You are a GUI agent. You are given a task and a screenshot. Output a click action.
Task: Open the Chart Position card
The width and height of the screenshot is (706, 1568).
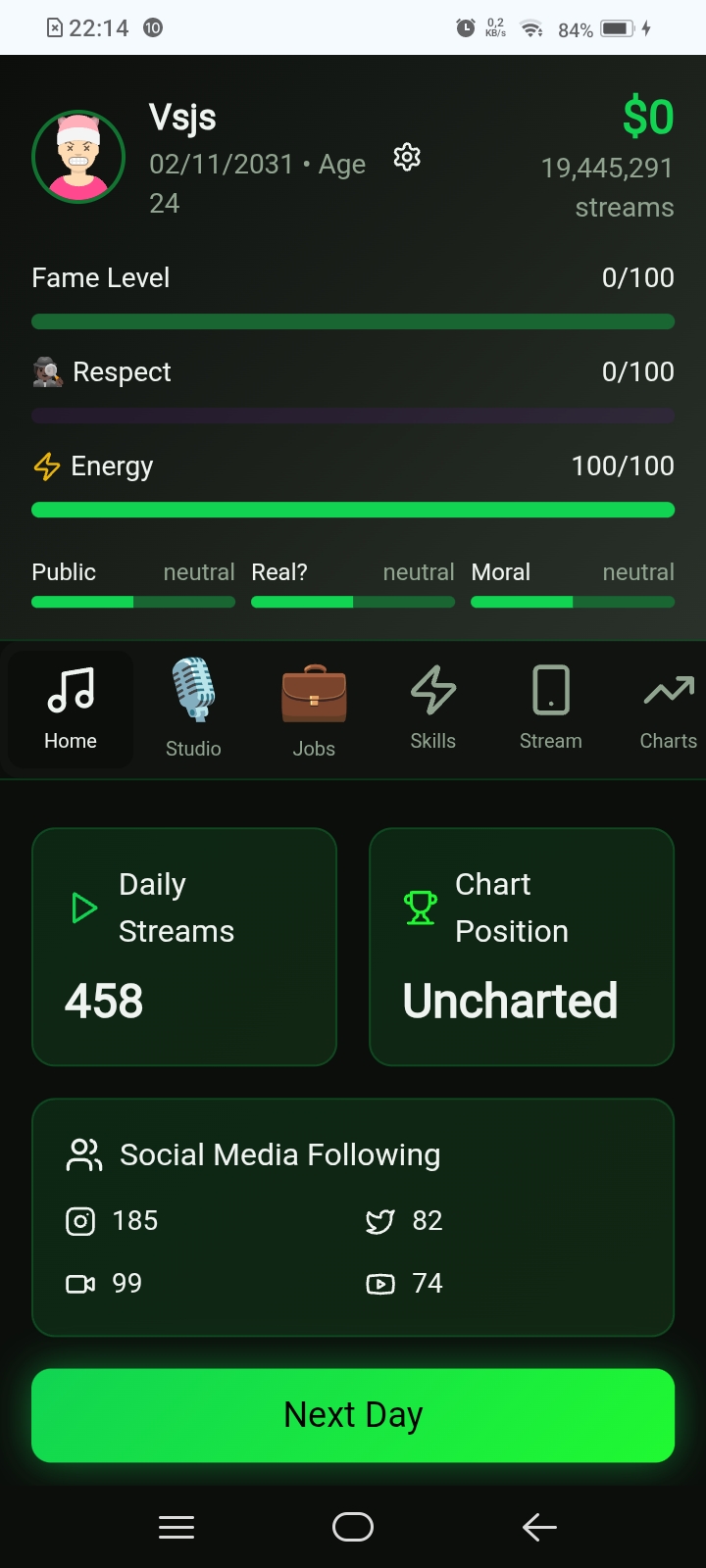[522, 947]
